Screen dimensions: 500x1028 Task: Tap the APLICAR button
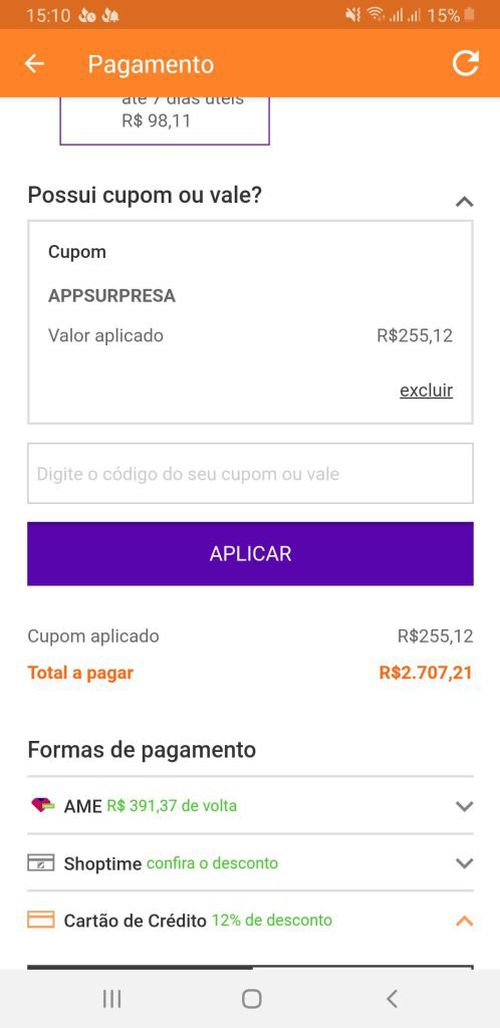tap(250, 553)
